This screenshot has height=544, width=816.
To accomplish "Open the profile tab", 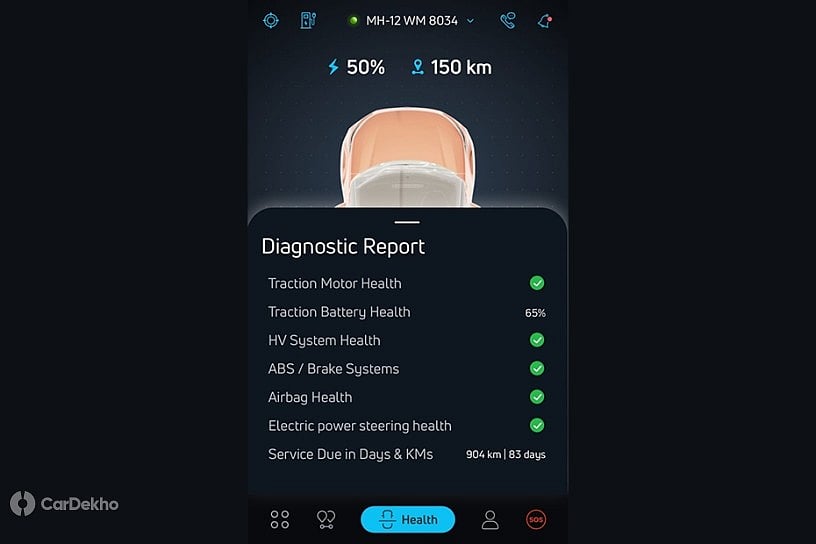I will pos(490,519).
